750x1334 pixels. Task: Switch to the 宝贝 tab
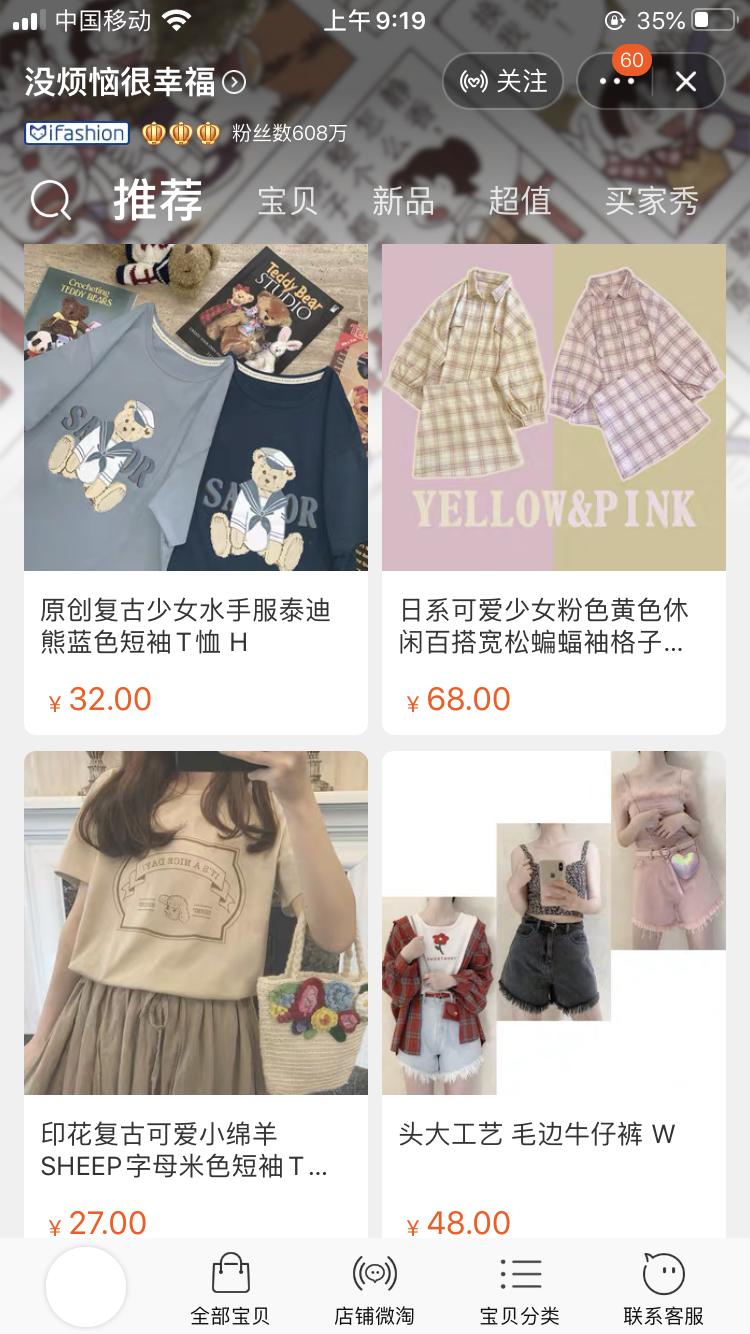(x=287, y=201)
